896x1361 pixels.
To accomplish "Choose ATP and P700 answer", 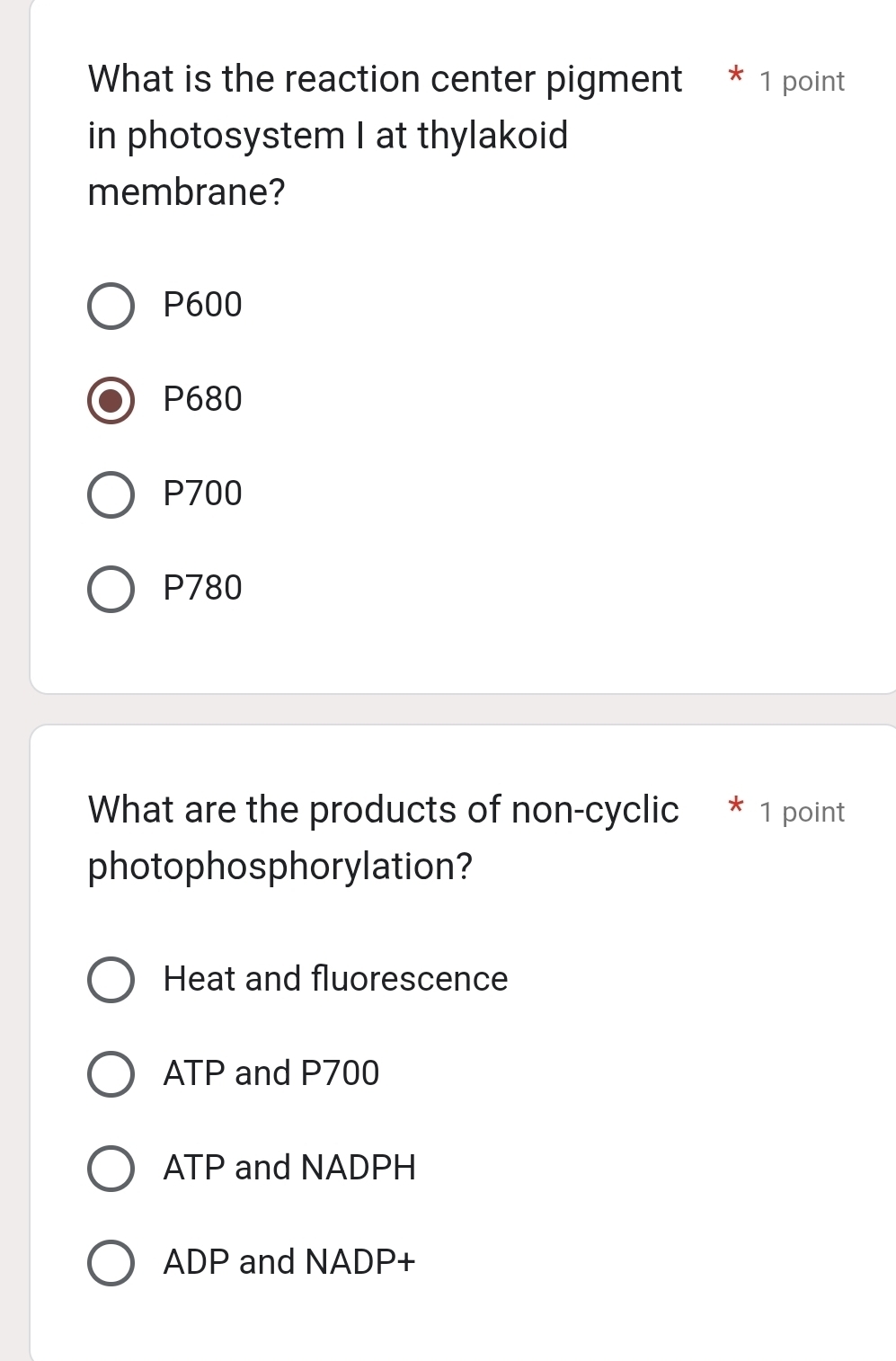I will tap(111, 1073).
